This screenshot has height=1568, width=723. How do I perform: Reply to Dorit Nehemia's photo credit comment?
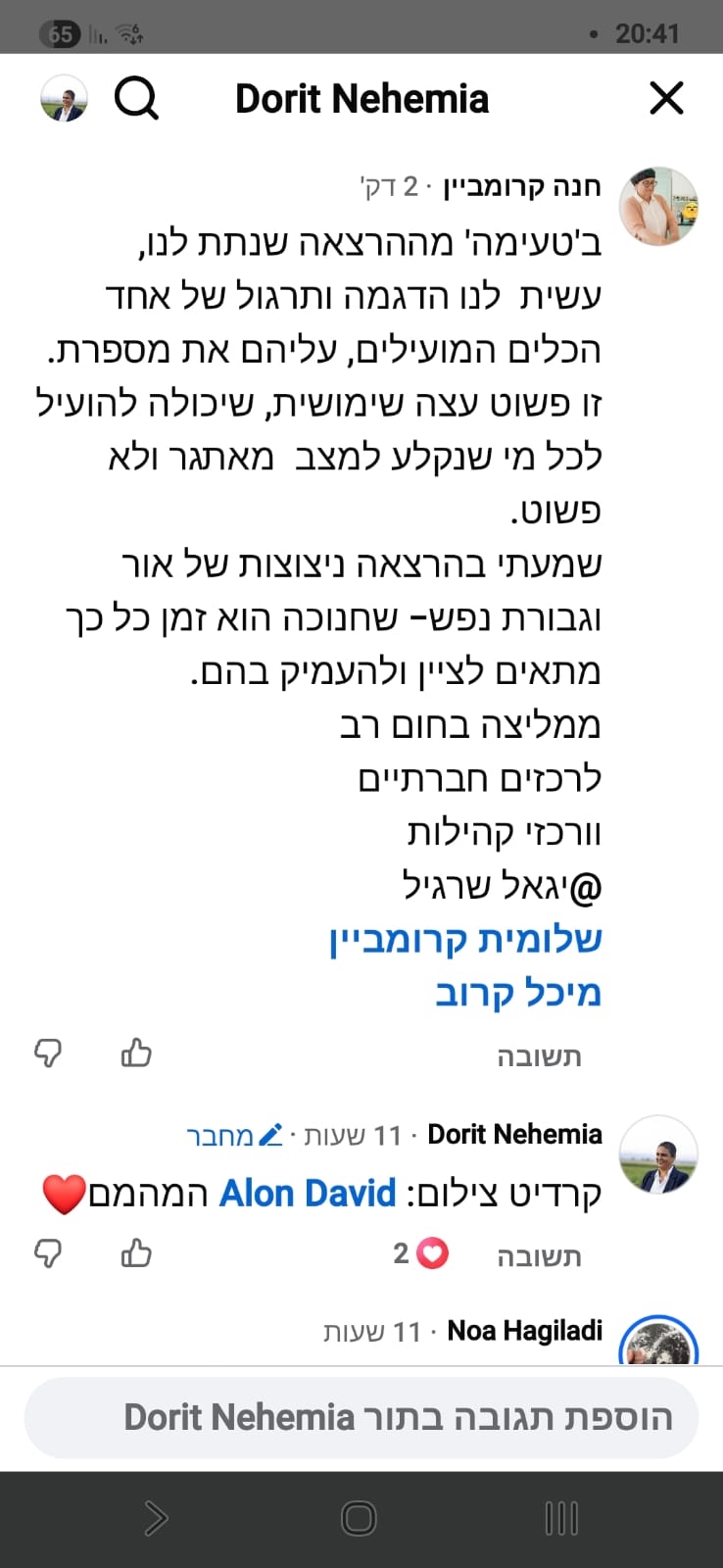tap(539, 1255)
